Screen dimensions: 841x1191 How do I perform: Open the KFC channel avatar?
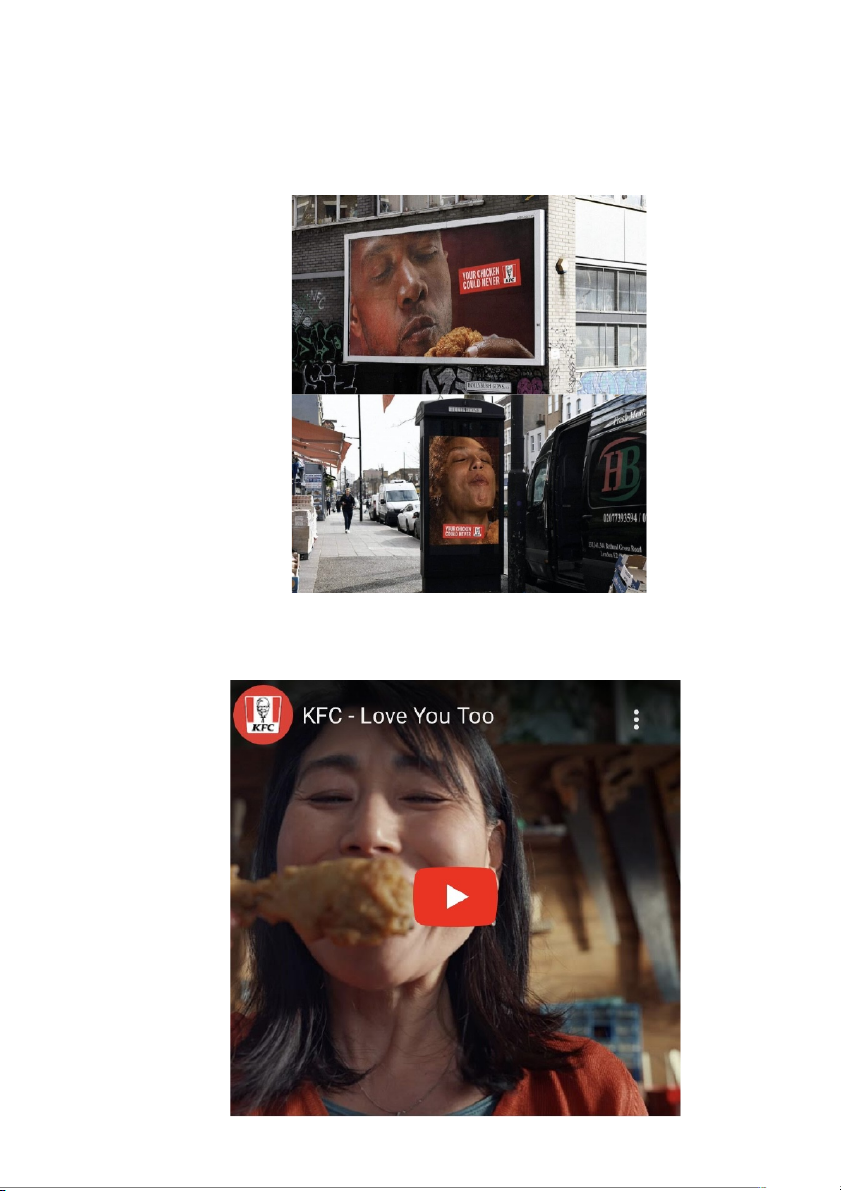pos(263,715)
